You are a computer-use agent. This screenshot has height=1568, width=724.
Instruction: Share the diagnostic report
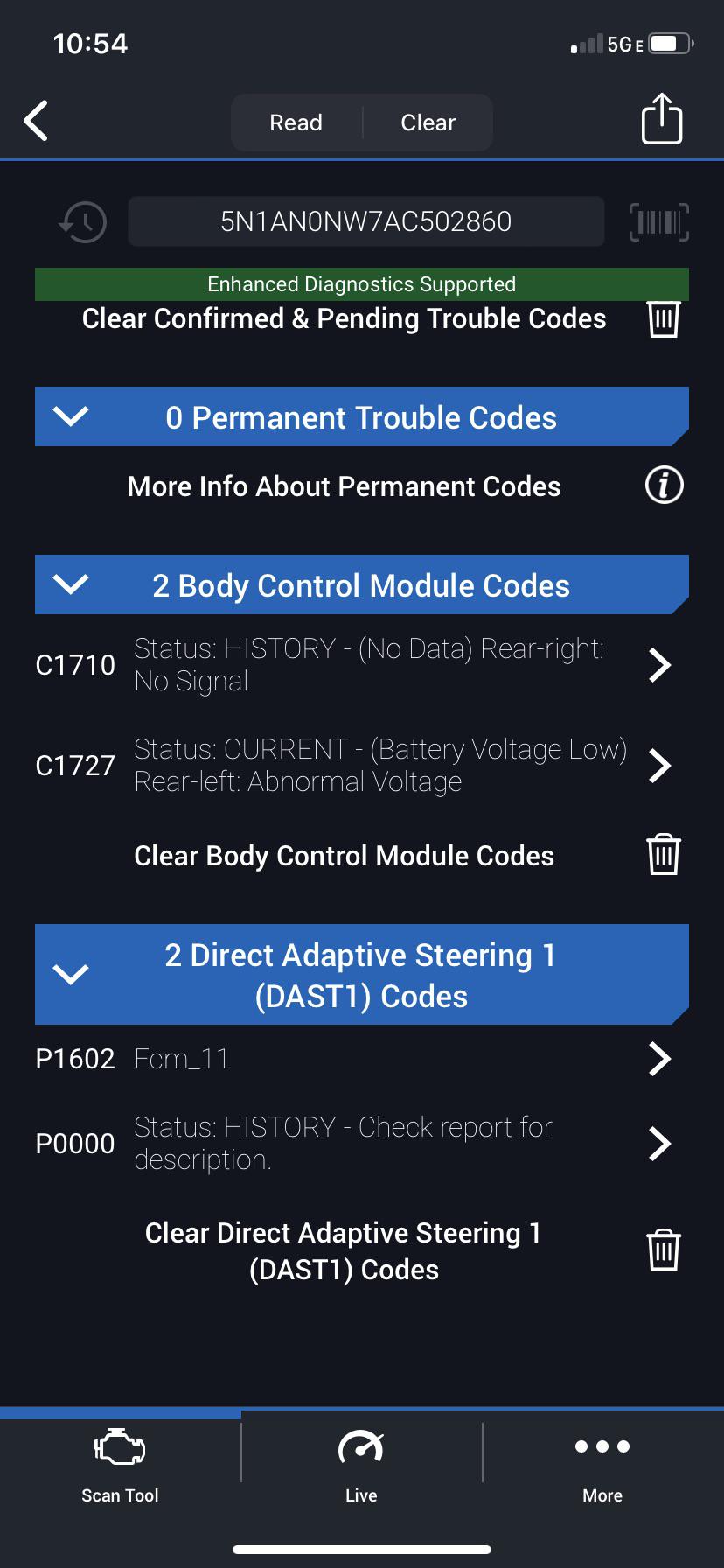coord(662,119)
